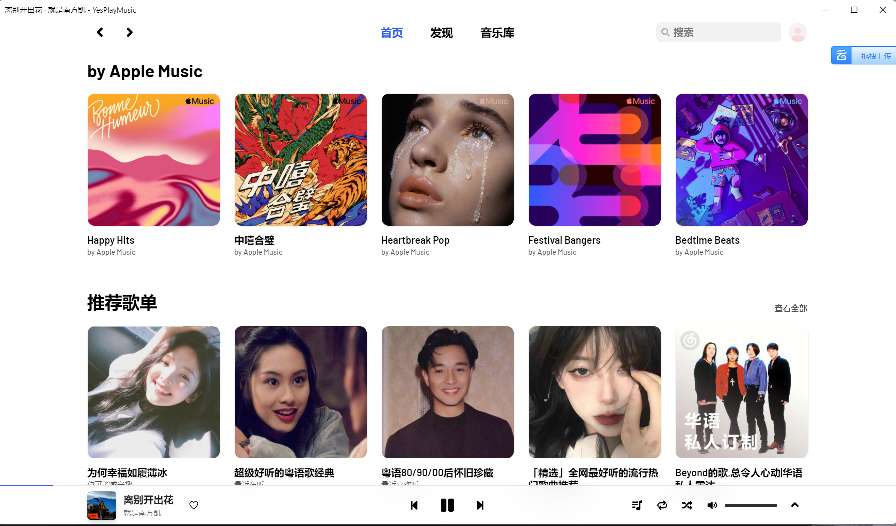Skip to the next track
The height and width of the screenshot is (526, 896).
(480, 505)
